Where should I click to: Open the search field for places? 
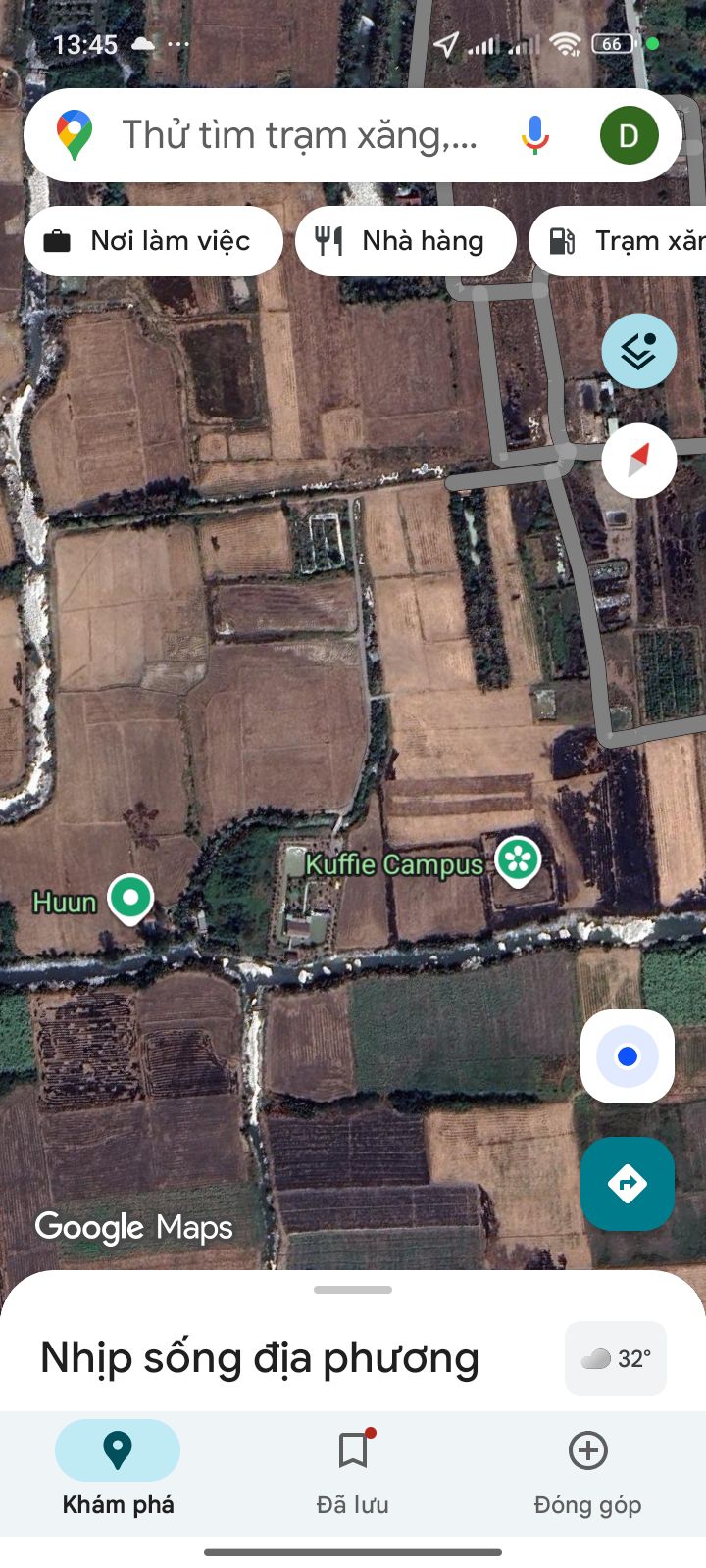tap(299, 135)
